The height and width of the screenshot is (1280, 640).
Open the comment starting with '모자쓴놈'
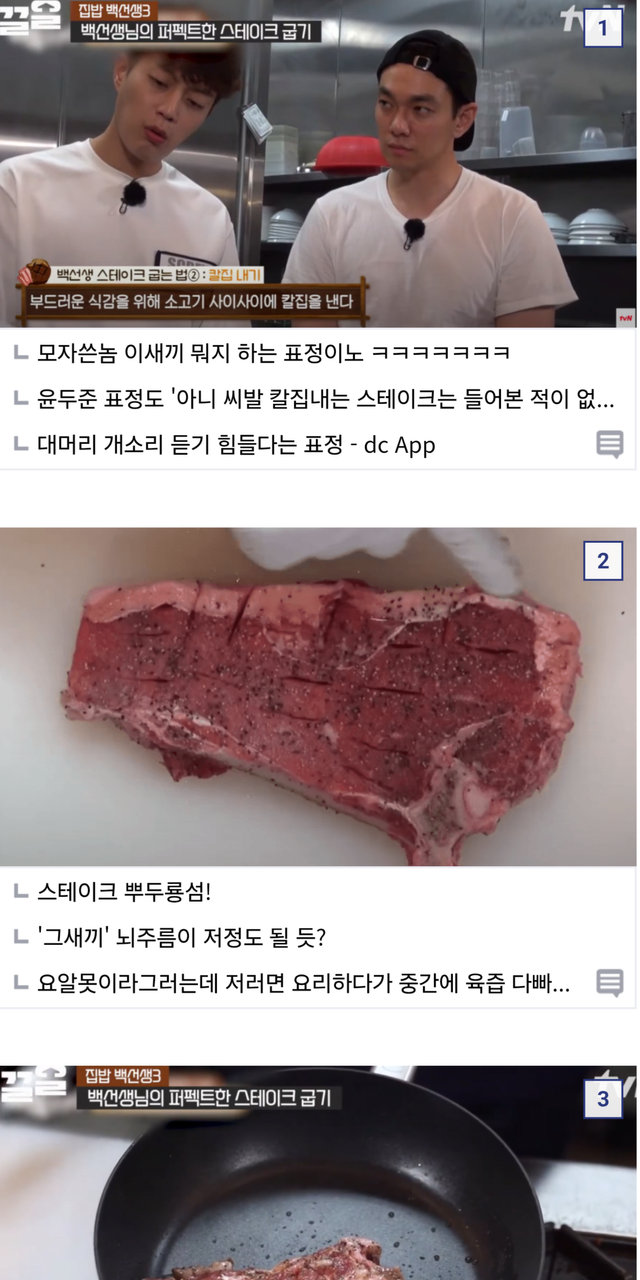274,353
